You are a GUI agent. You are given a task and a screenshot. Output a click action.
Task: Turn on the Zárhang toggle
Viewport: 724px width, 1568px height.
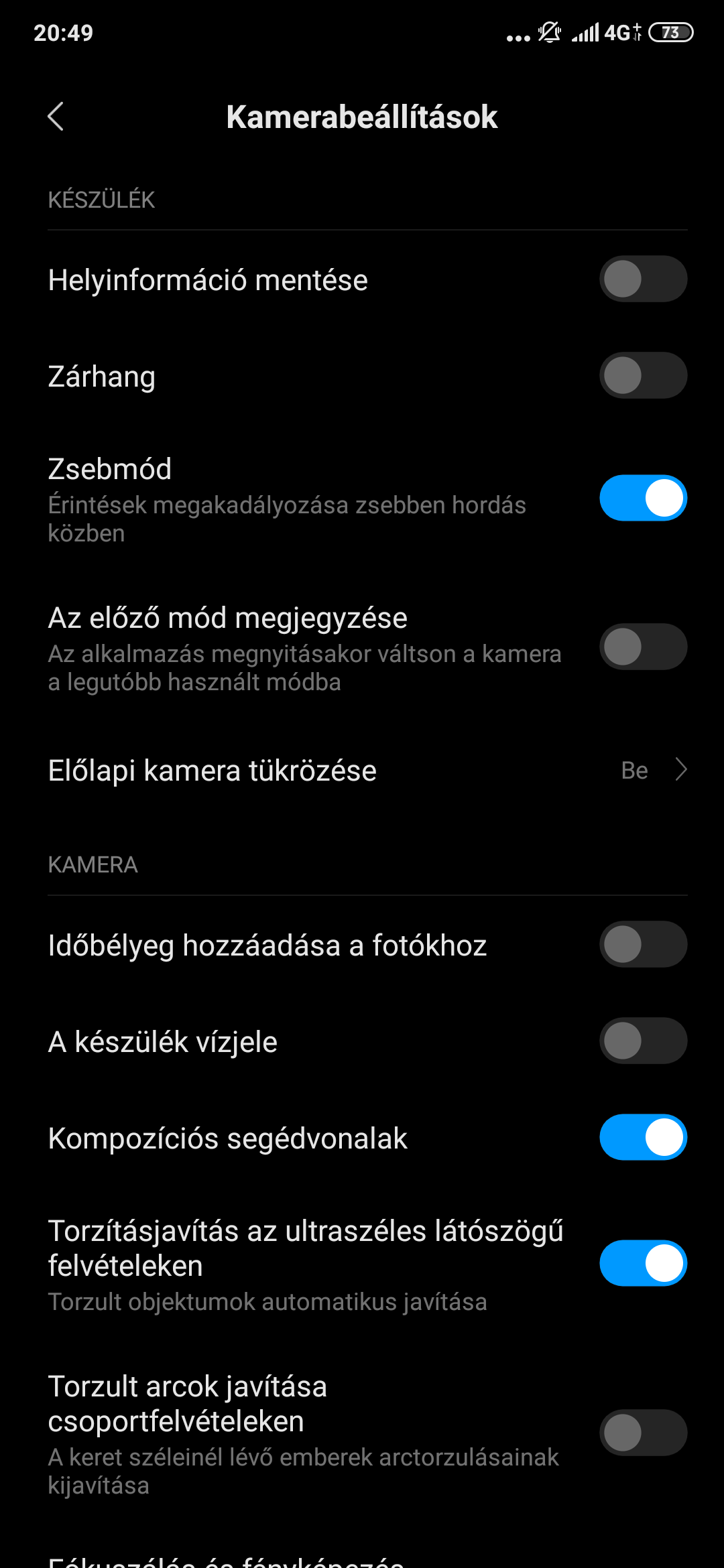pyautogui.click(x=643, y=375)
